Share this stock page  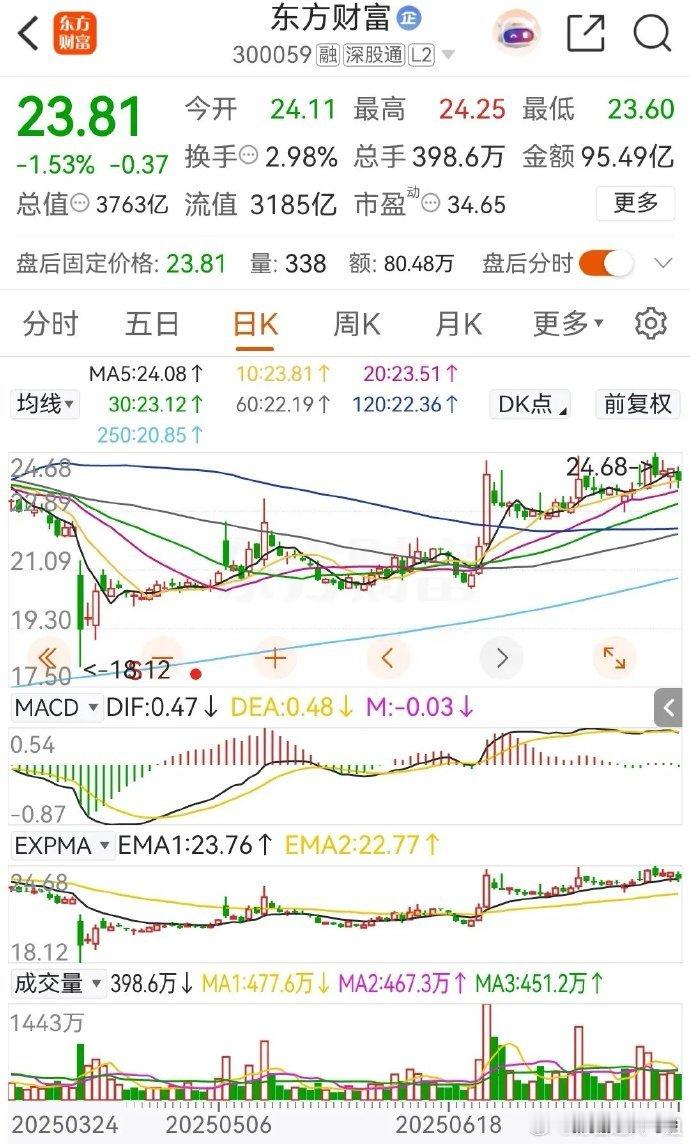pyautogui.click(x=586, y=33)
